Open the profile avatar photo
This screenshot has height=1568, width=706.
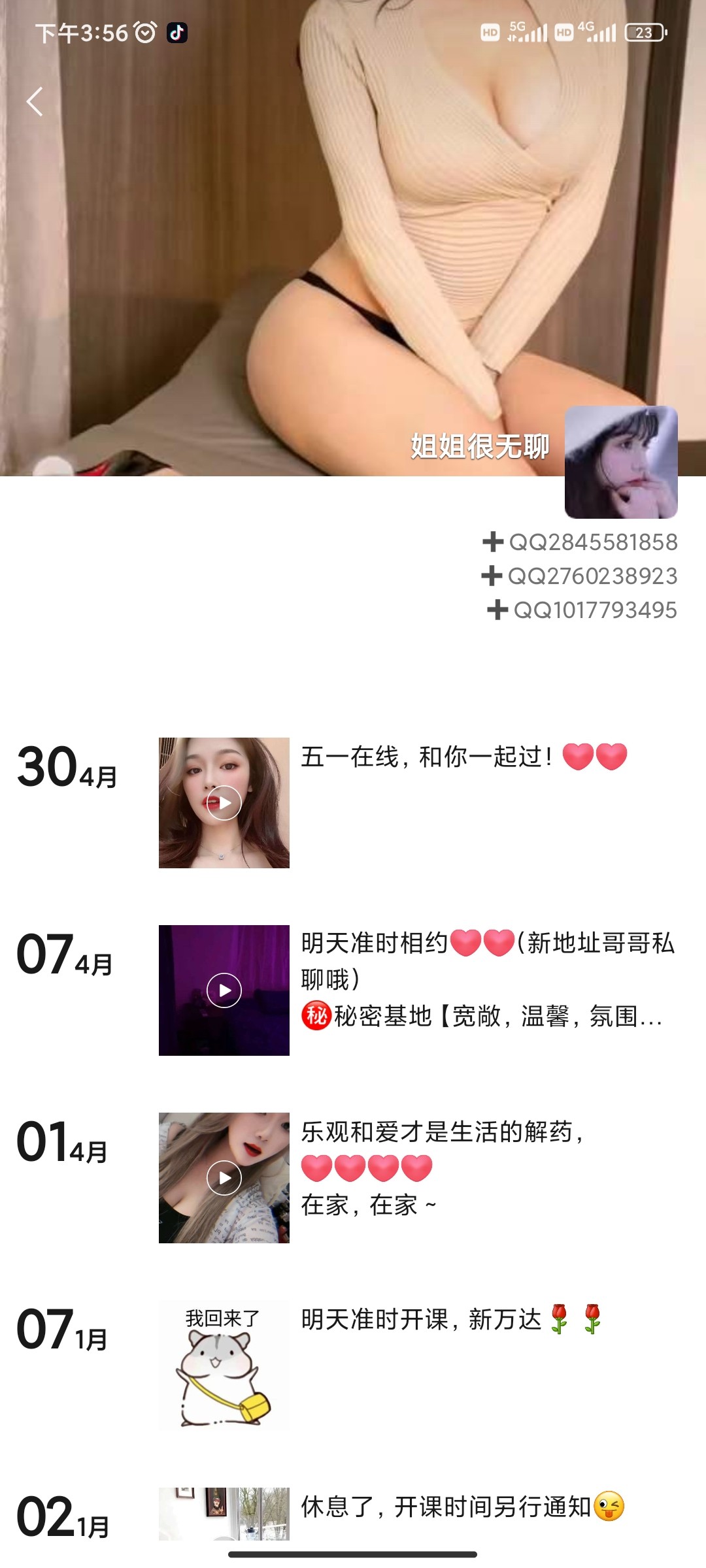622,462
